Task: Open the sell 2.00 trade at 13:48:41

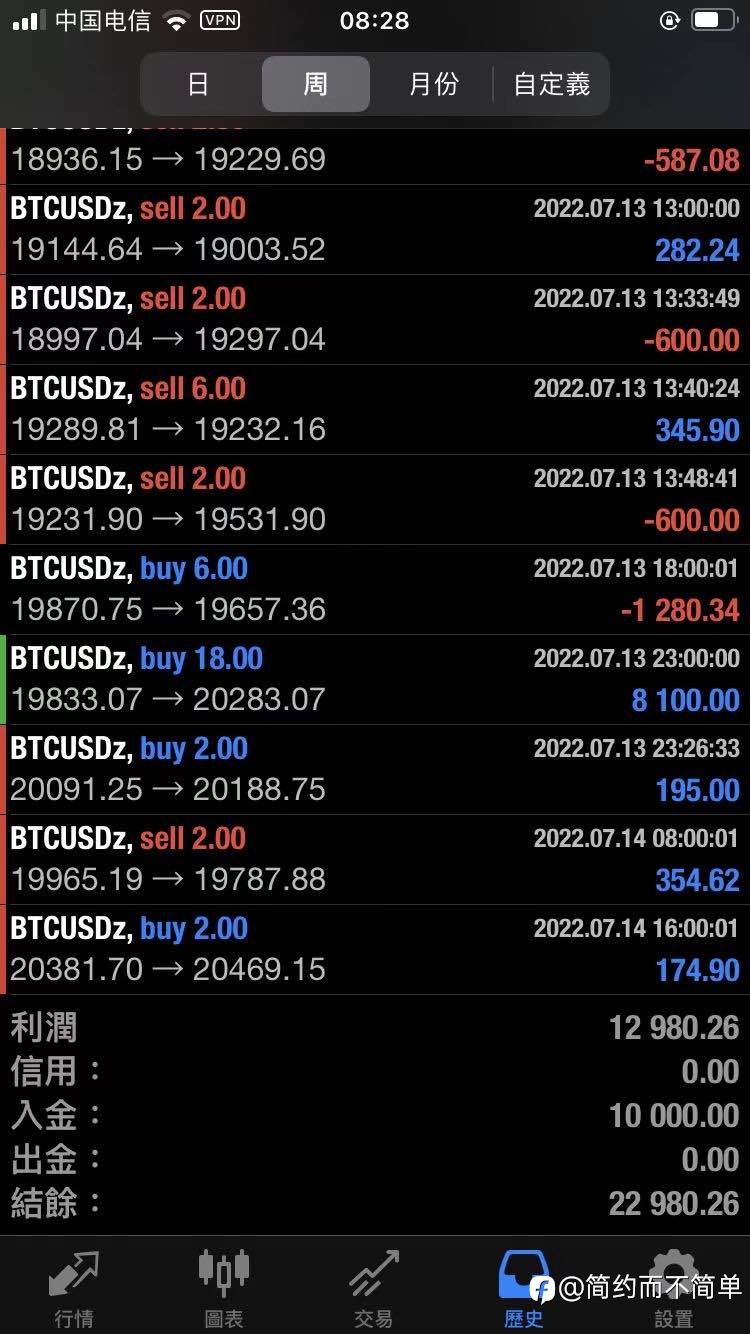Action: pyautogui.click(x=375, y=500)
